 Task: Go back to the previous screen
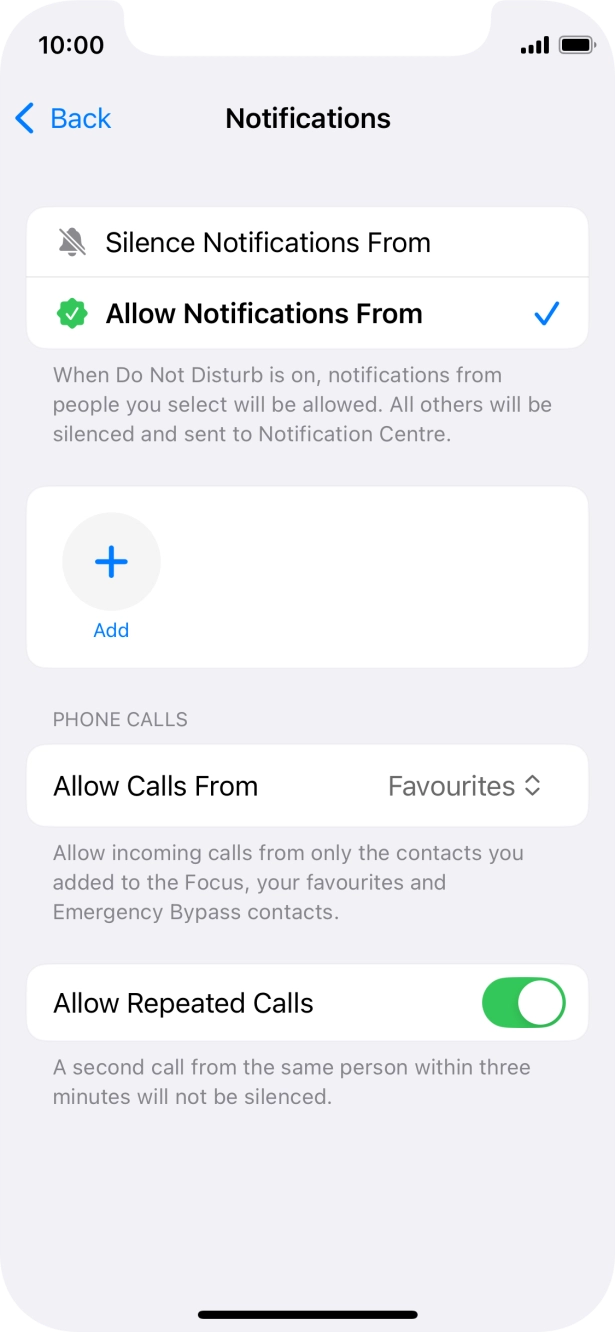click(x=62, y=118)
